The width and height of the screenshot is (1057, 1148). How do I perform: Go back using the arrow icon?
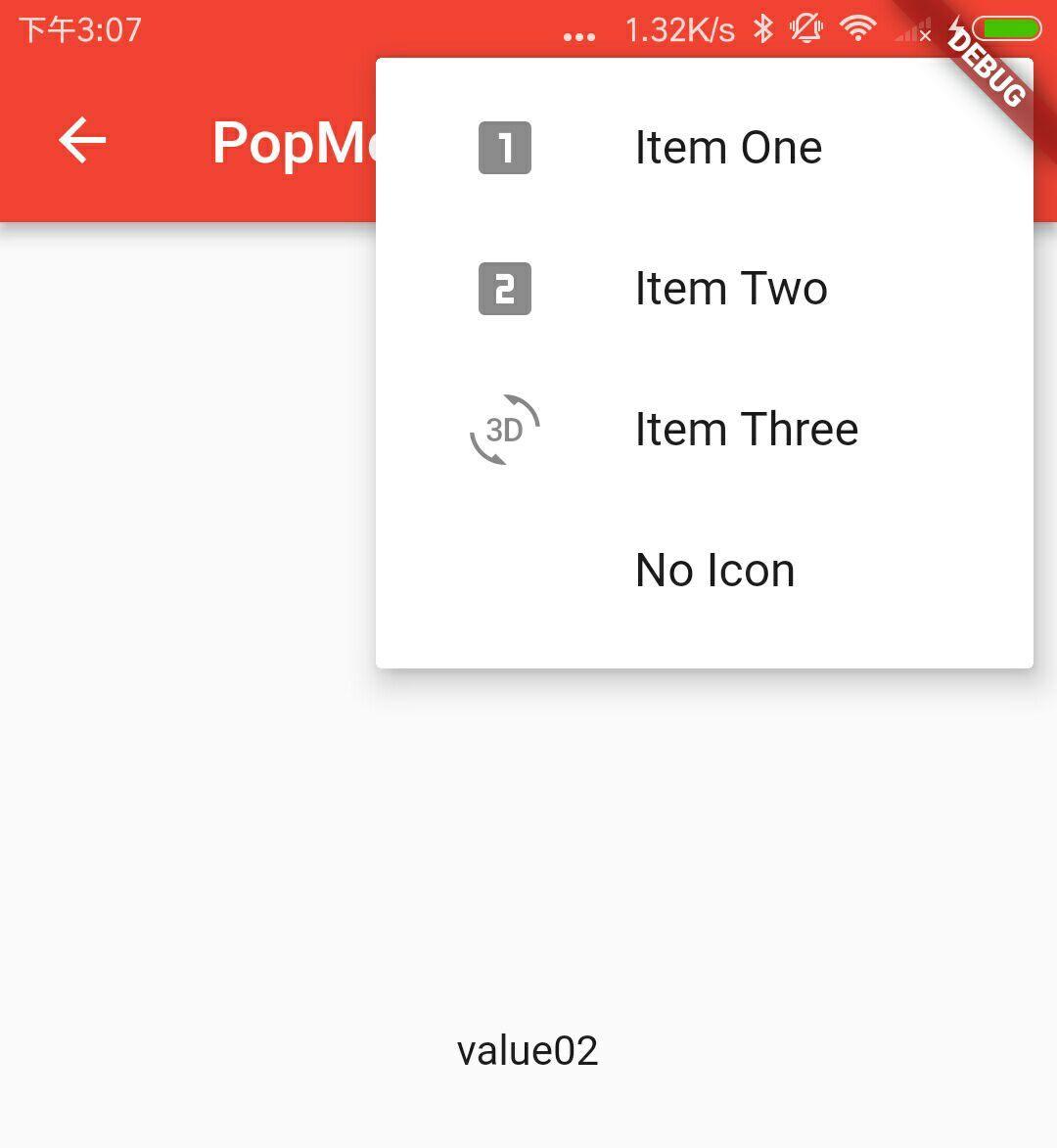(82, 141)
